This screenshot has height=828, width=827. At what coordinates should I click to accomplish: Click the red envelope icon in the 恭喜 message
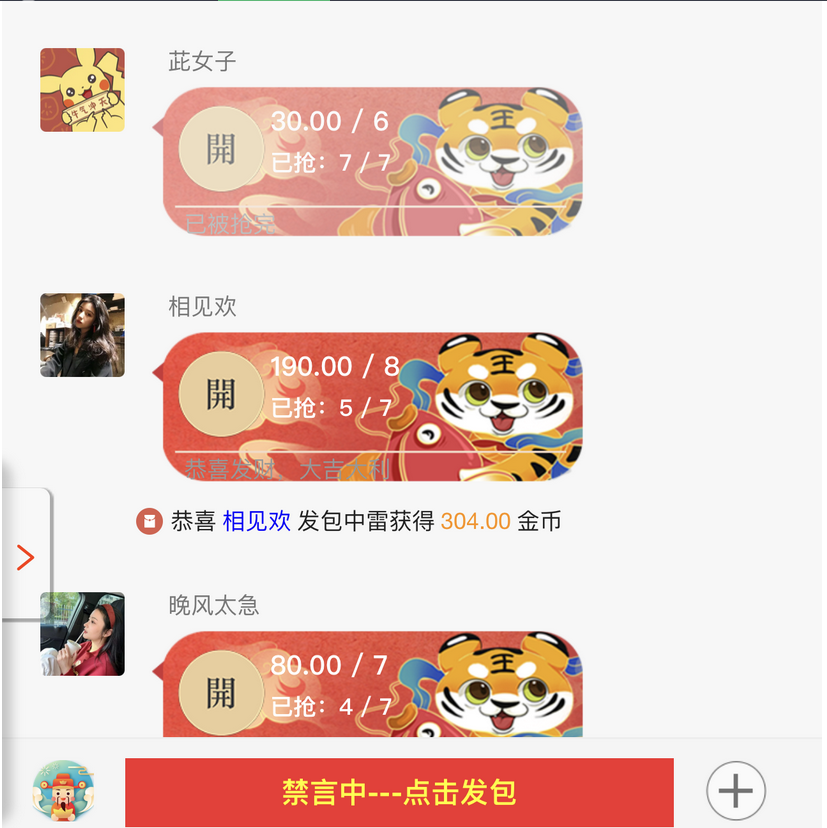coord(147,522)
